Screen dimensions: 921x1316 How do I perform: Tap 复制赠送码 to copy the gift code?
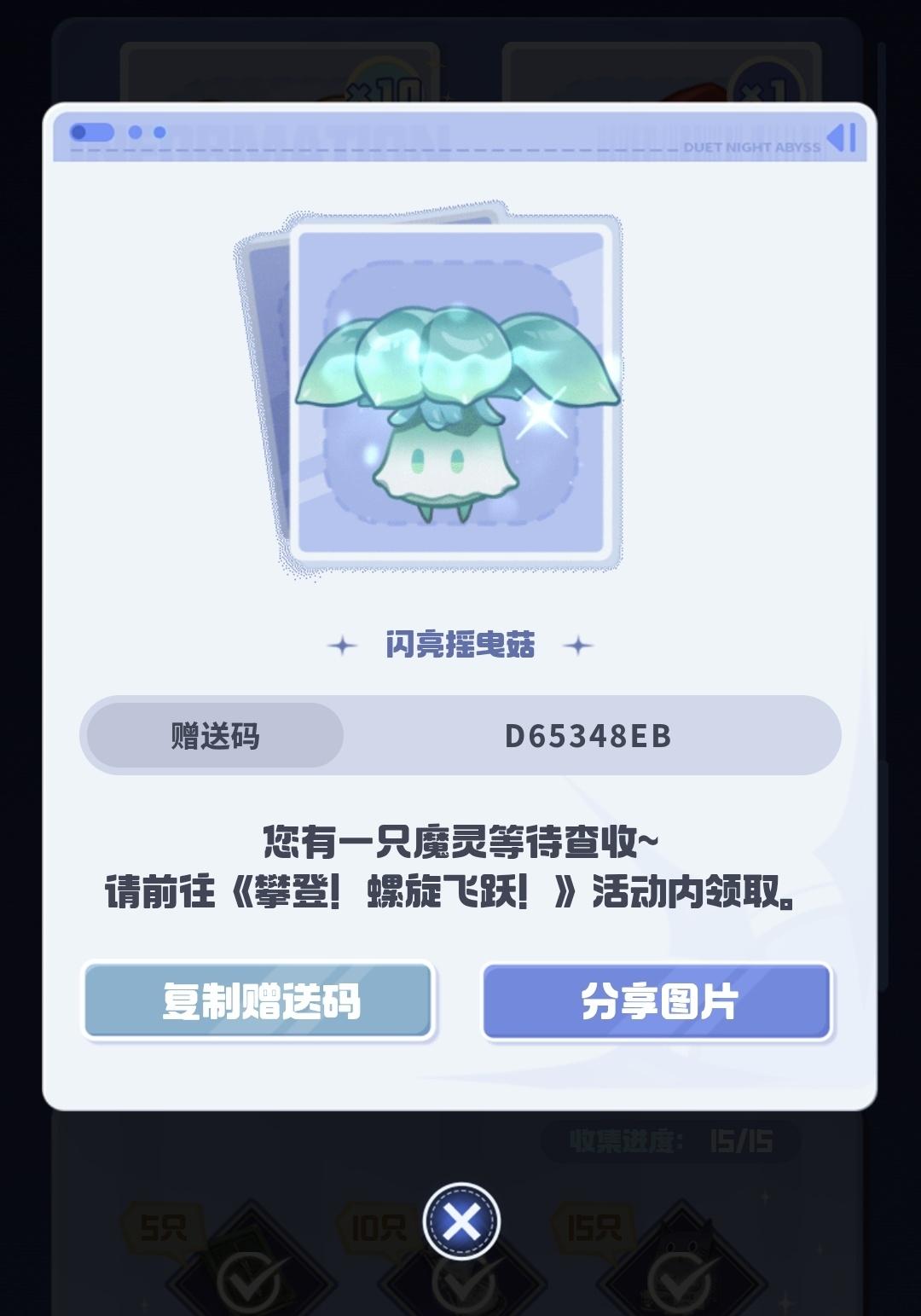click(x=259, y=1000)
